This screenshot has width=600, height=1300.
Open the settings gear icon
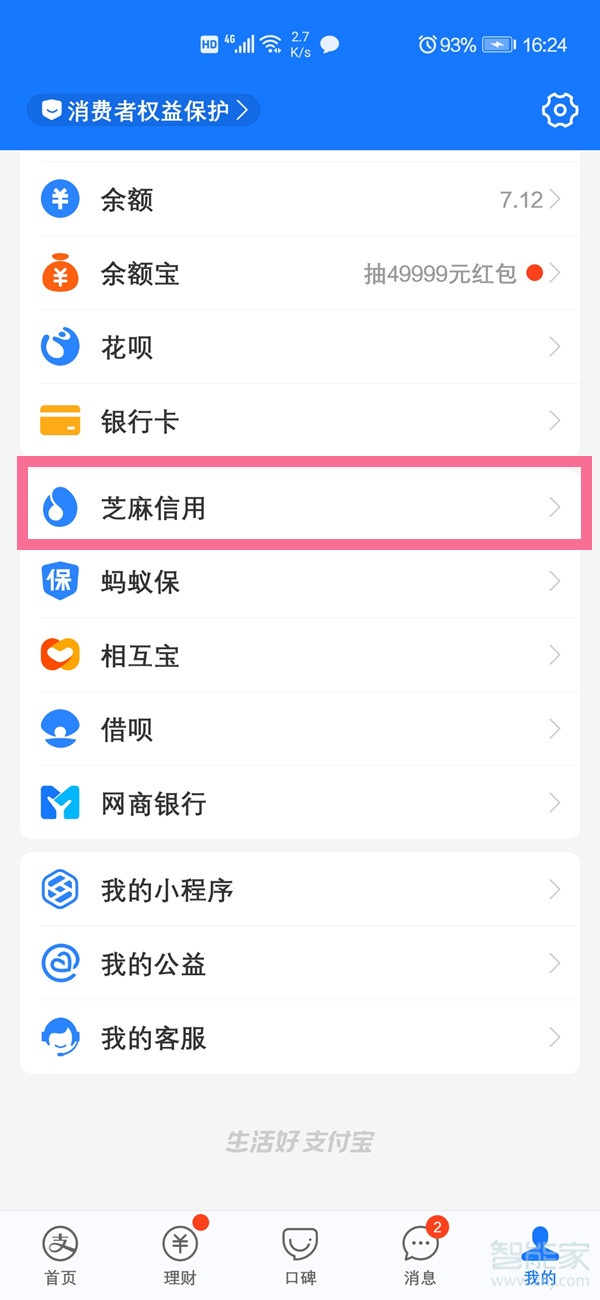tap(560, 110)
